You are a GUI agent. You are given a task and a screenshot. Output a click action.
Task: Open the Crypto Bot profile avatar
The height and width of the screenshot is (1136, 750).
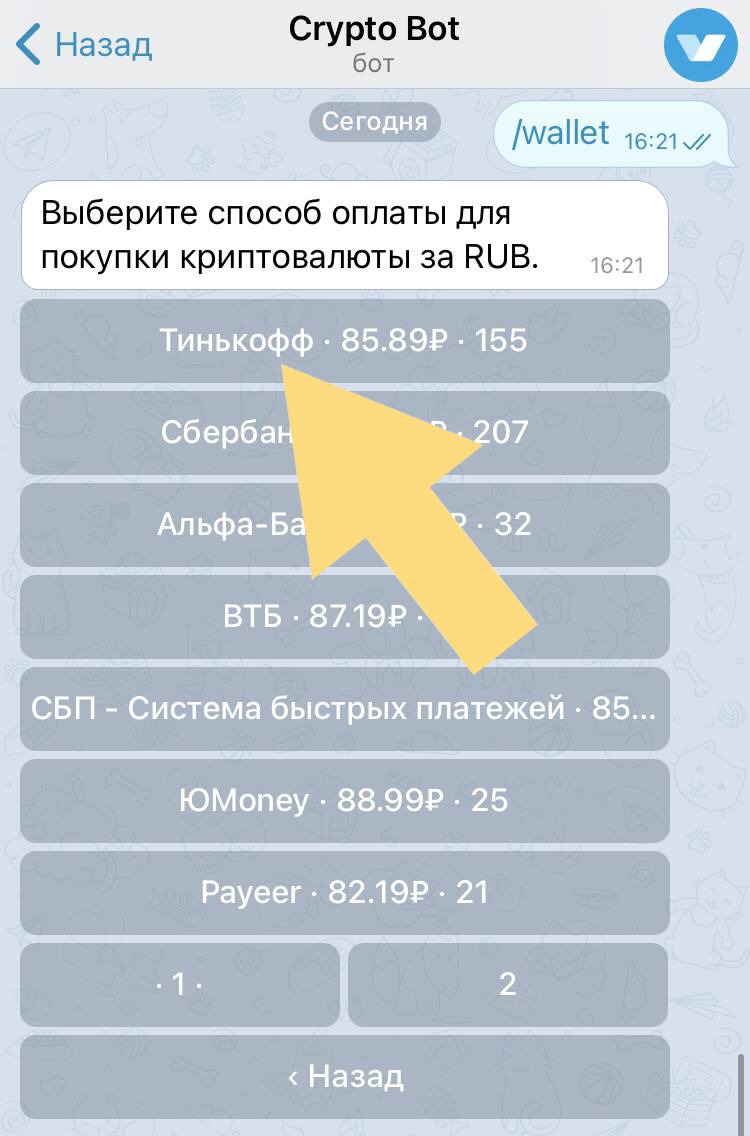[700, 44]
